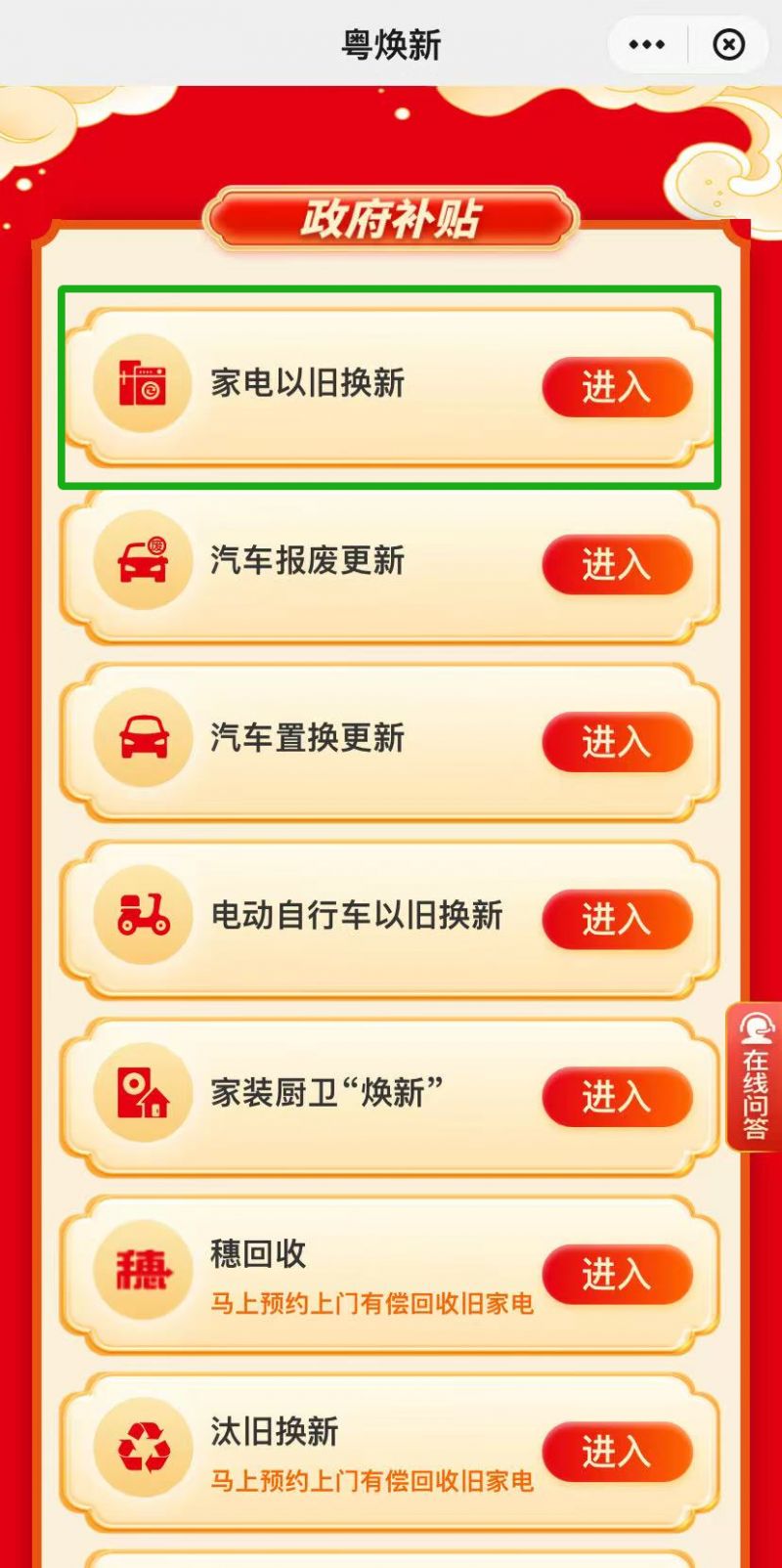The image size is (782, 1568).
Task: Tap 进入 for 汽车报废更新
Action: point(618,564)
